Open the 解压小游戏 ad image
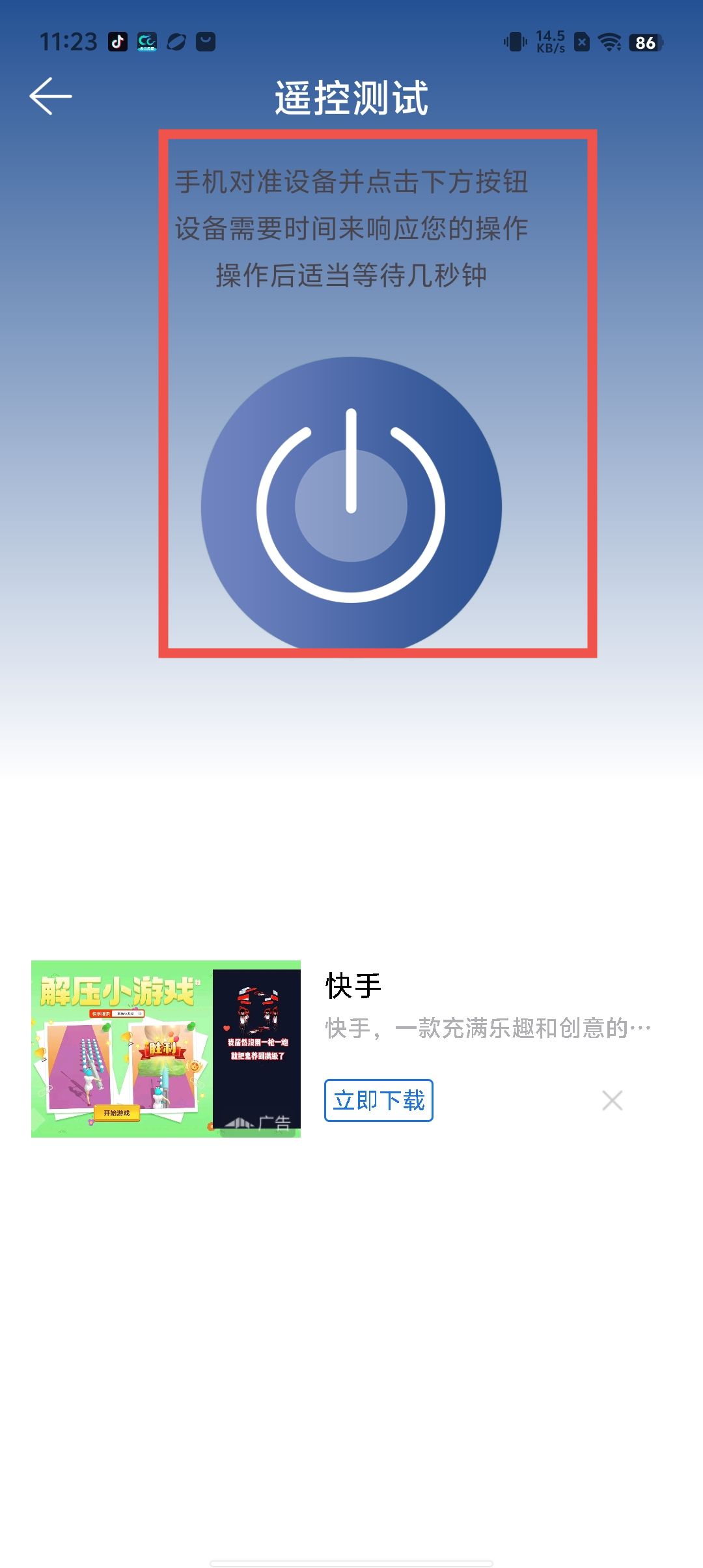Image resolution: width=703 pixels, height=1568 pixels. (x=165, y=1048)
